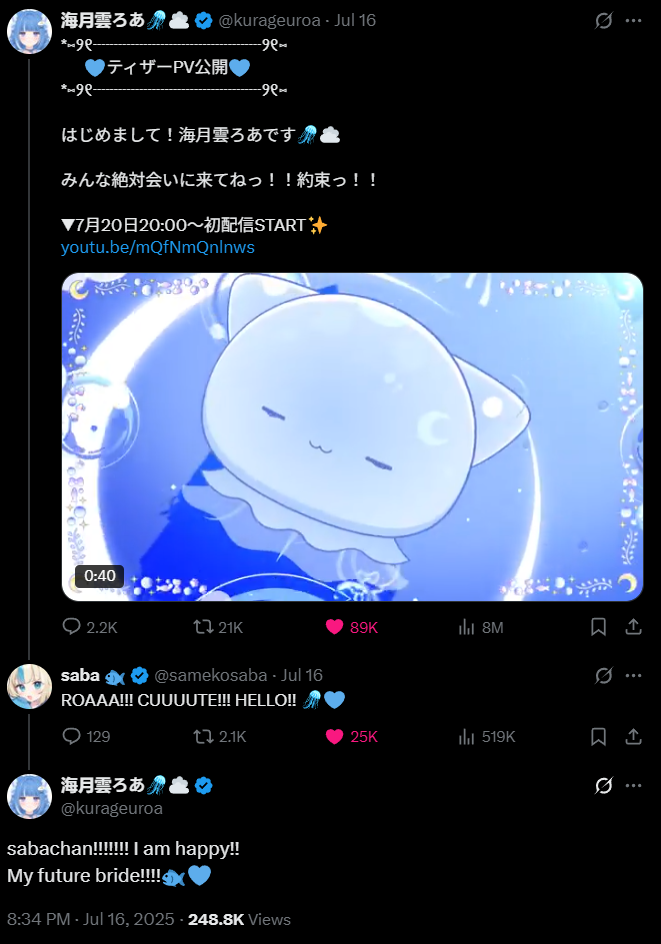Open saba's profile picture
This screenshot has width=661, height=944.
click(30, 685)
